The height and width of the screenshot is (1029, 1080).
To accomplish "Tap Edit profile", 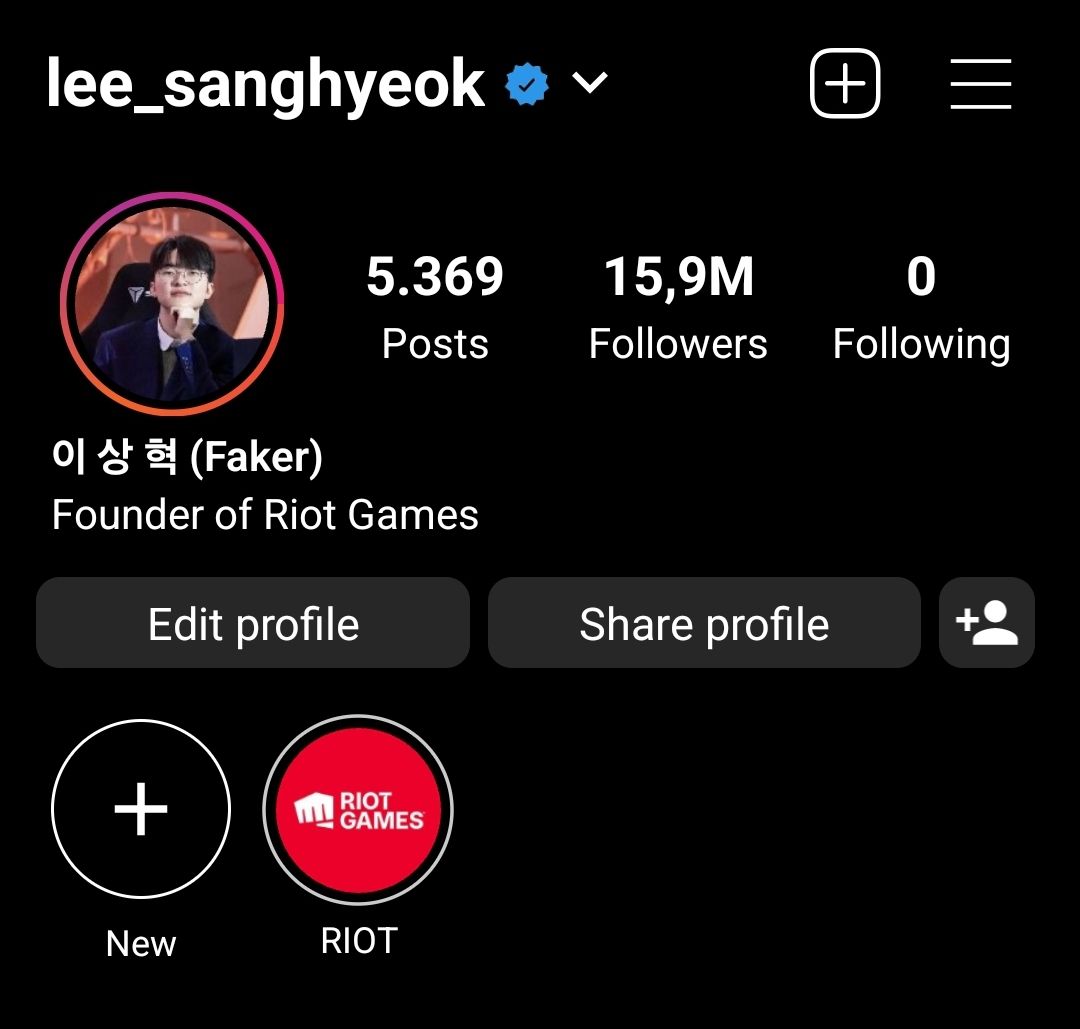I will [x=253, y=624].
